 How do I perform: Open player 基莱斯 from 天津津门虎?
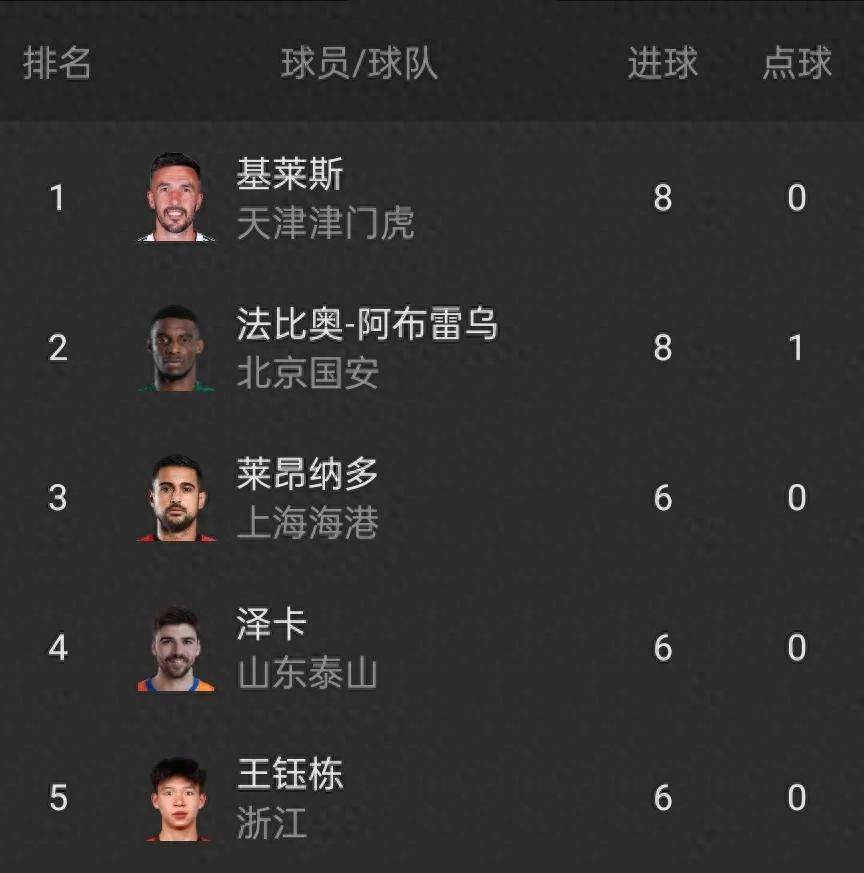(290, 176)
